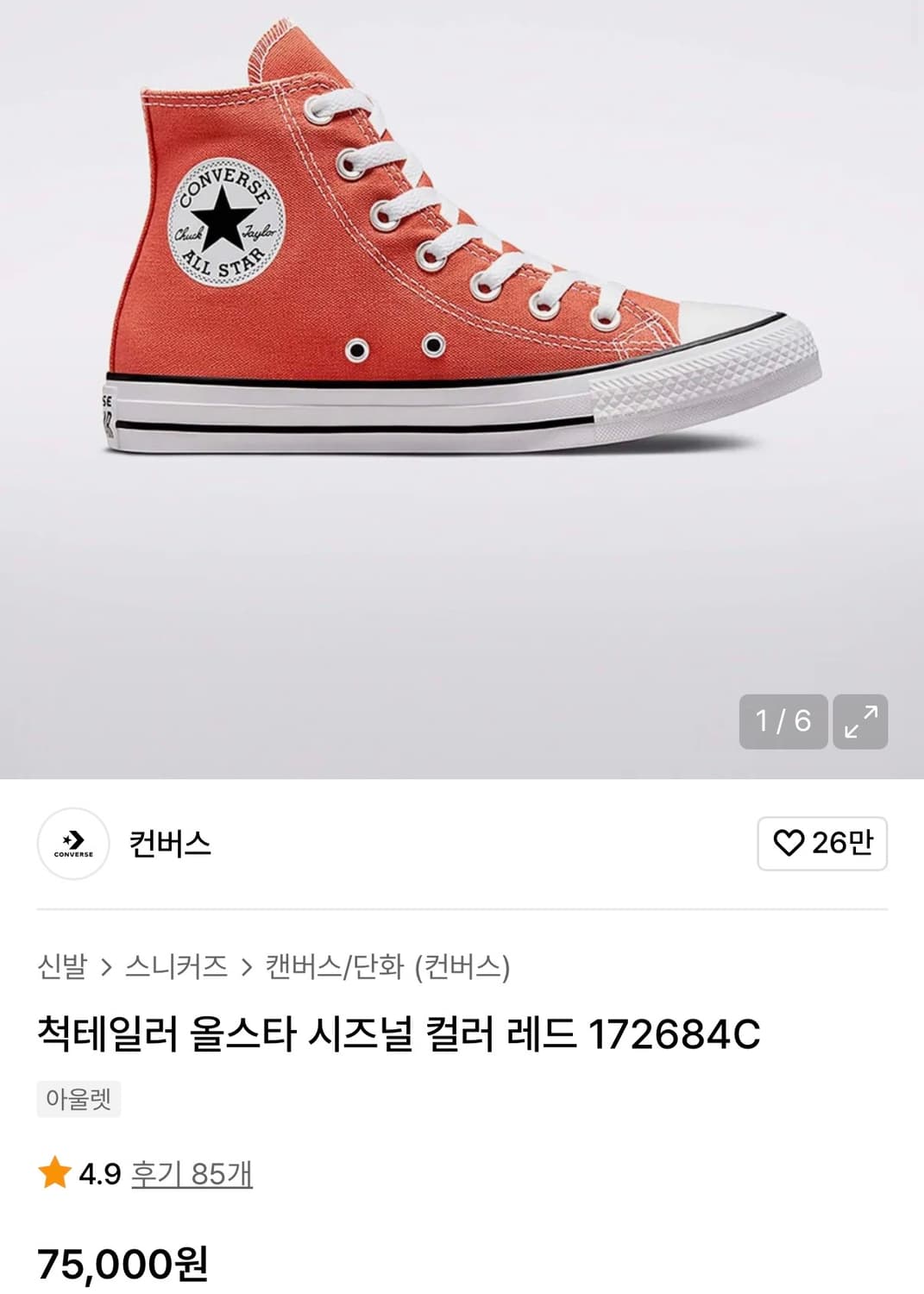
Task: Click the fullscreen diagonal arrow icon
Action: (x=860, y=723)
